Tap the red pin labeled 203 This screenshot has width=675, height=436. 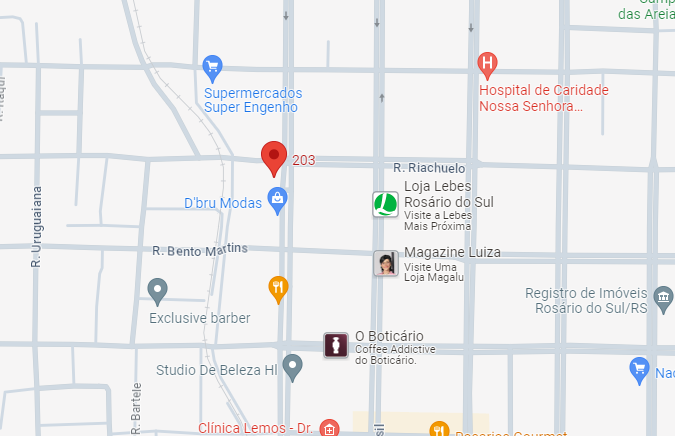(274, 158)
